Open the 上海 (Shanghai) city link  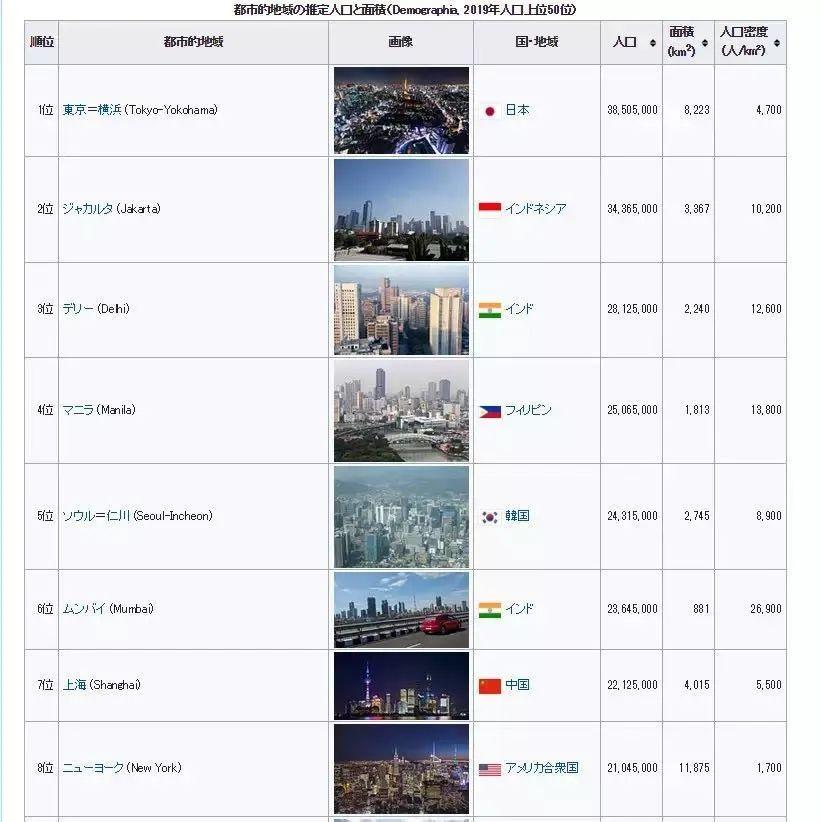(x=75, y=685)
